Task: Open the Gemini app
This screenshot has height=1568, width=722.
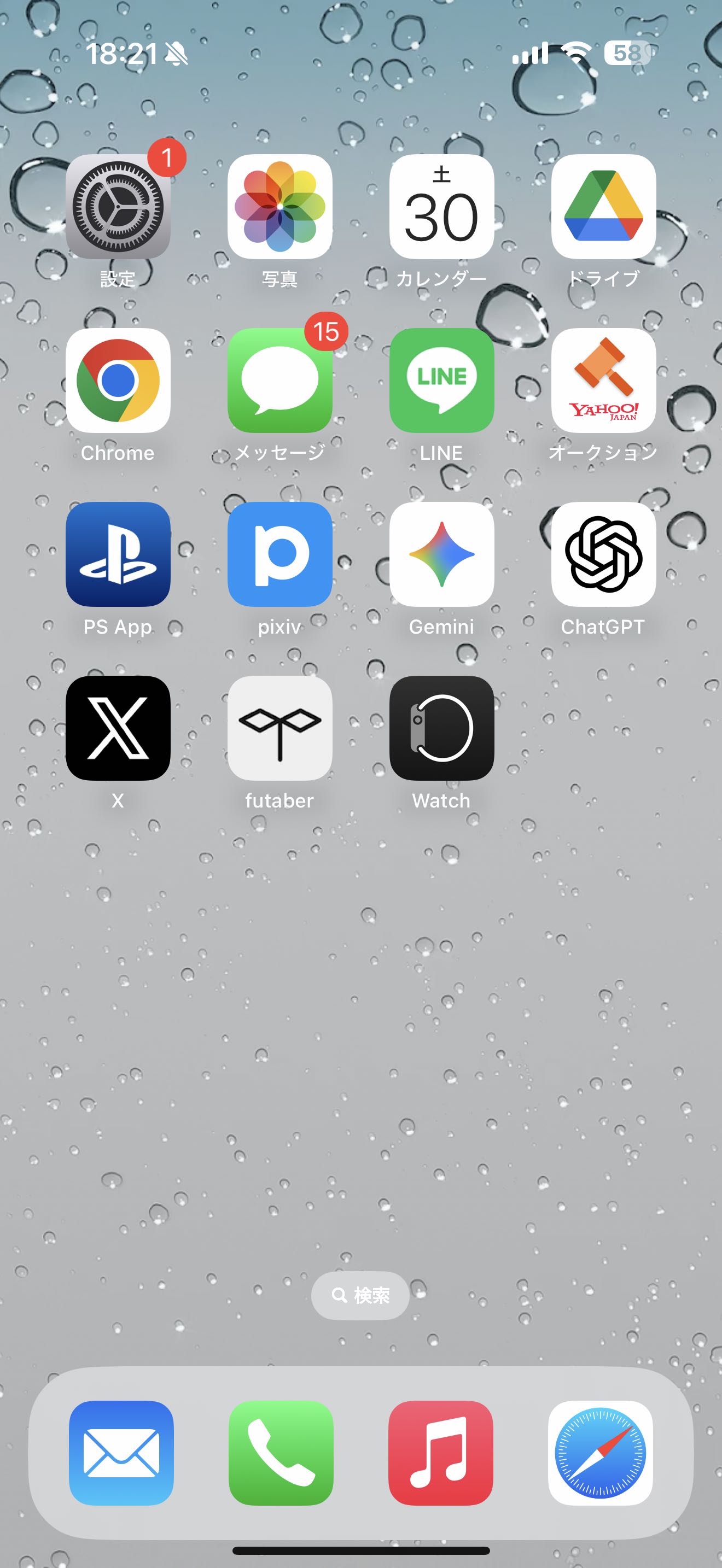Action: pyautogui.click(x=441, y=554)
